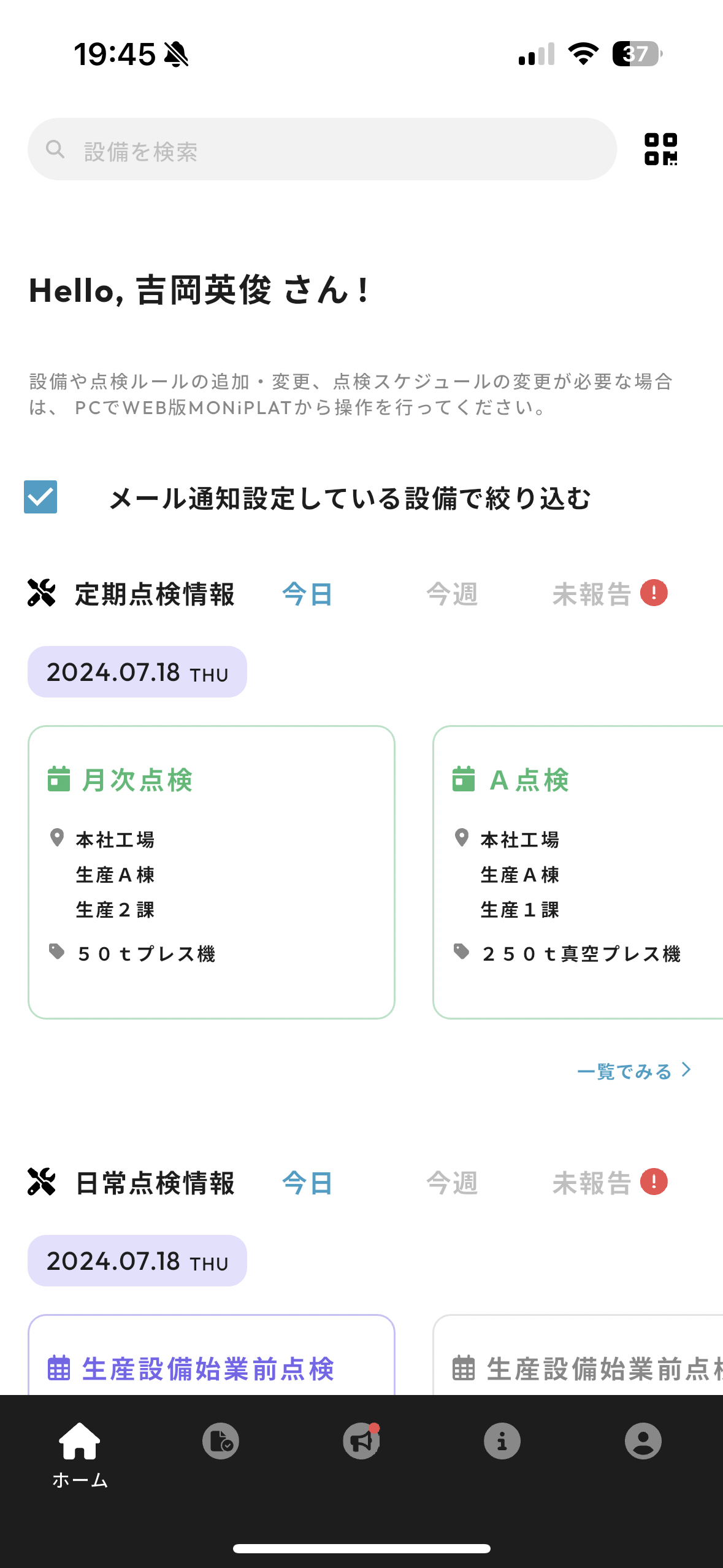Open the announcements megaphone tab

tap(362, 1441)
